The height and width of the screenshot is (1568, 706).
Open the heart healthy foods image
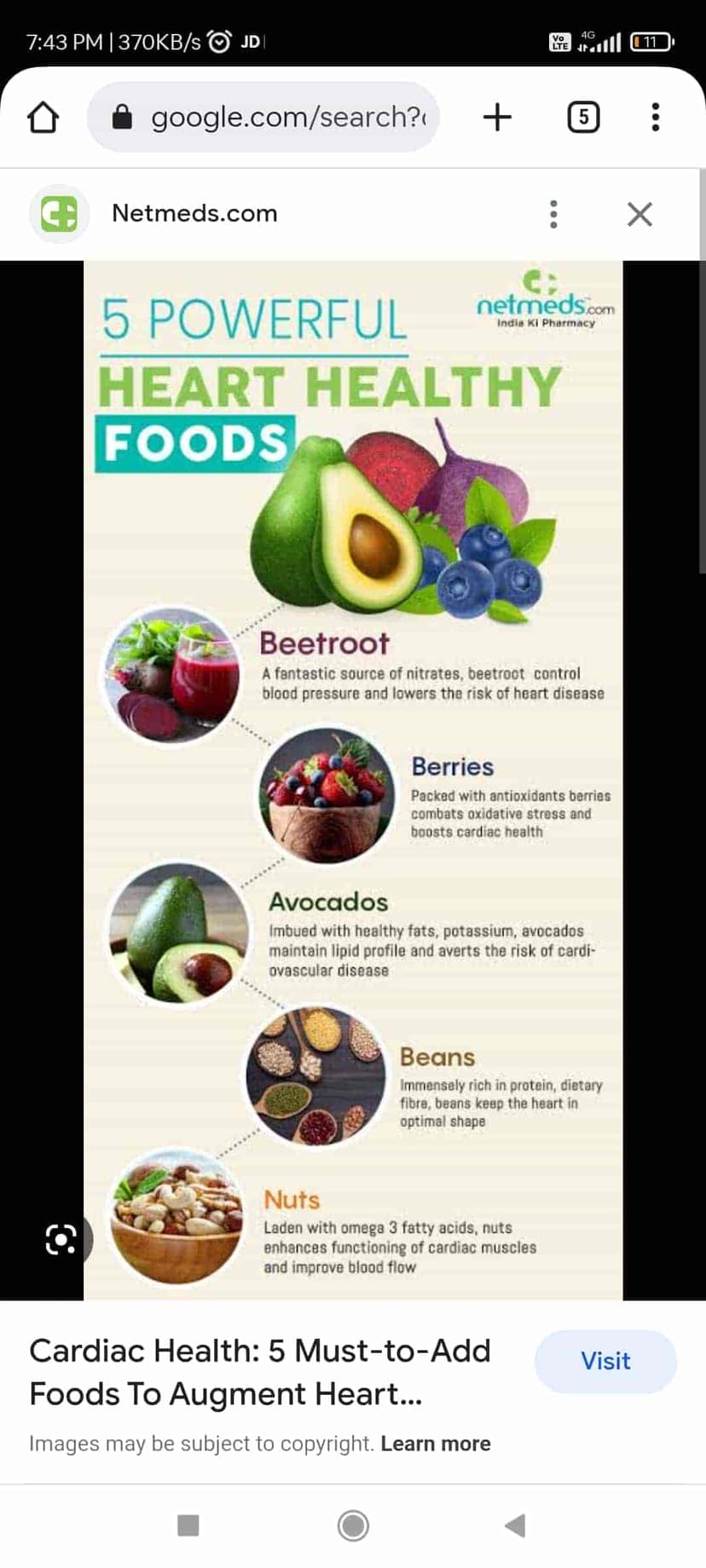click(x=353, y=780)
